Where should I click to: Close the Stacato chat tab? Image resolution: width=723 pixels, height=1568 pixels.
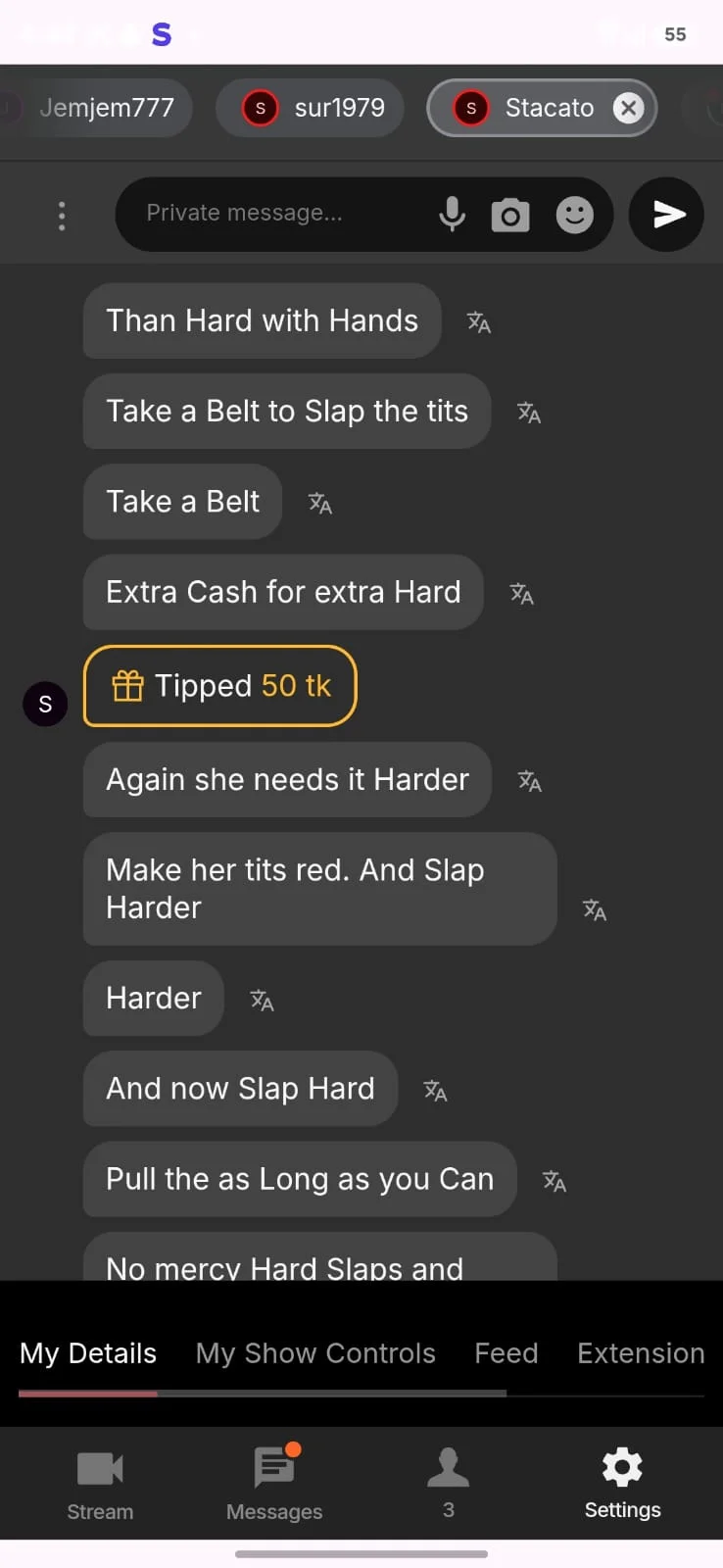tap(629, 108)
